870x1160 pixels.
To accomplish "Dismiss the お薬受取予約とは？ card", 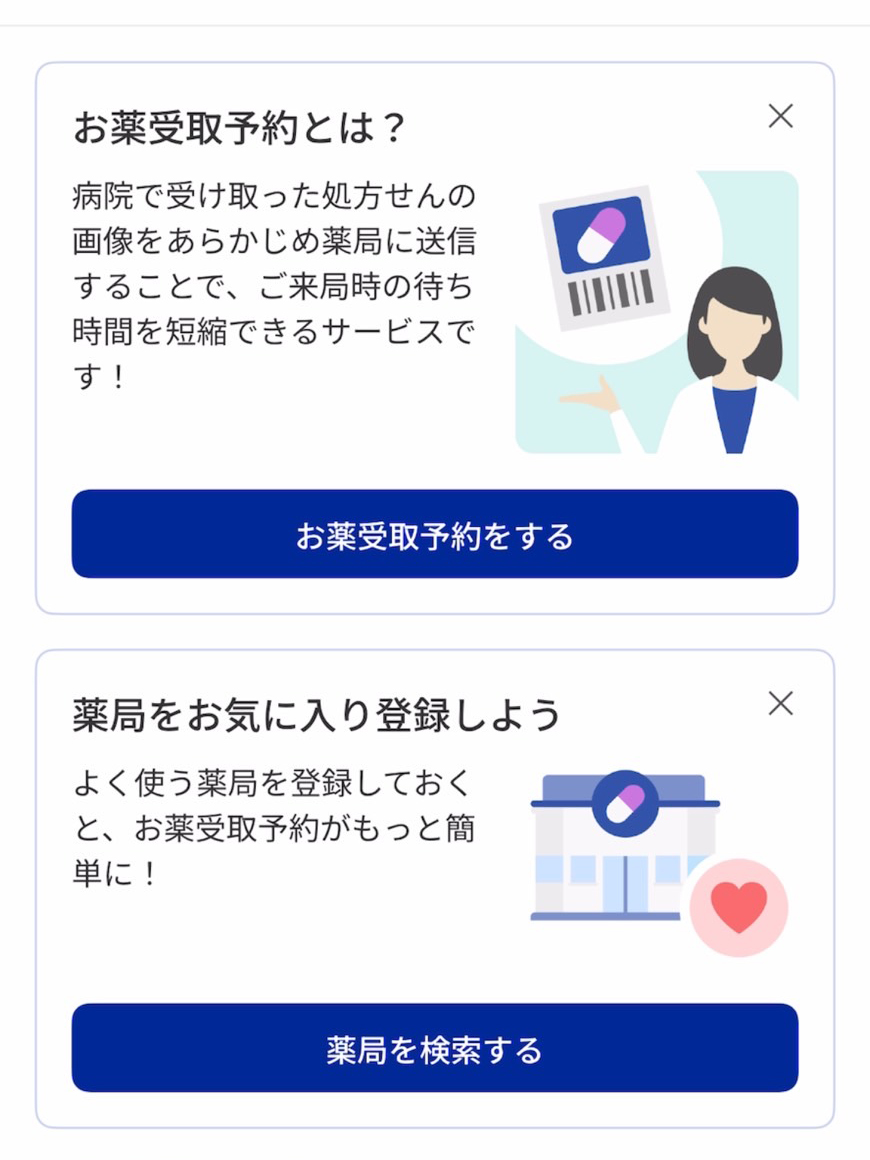I will [x=780, y=116].
